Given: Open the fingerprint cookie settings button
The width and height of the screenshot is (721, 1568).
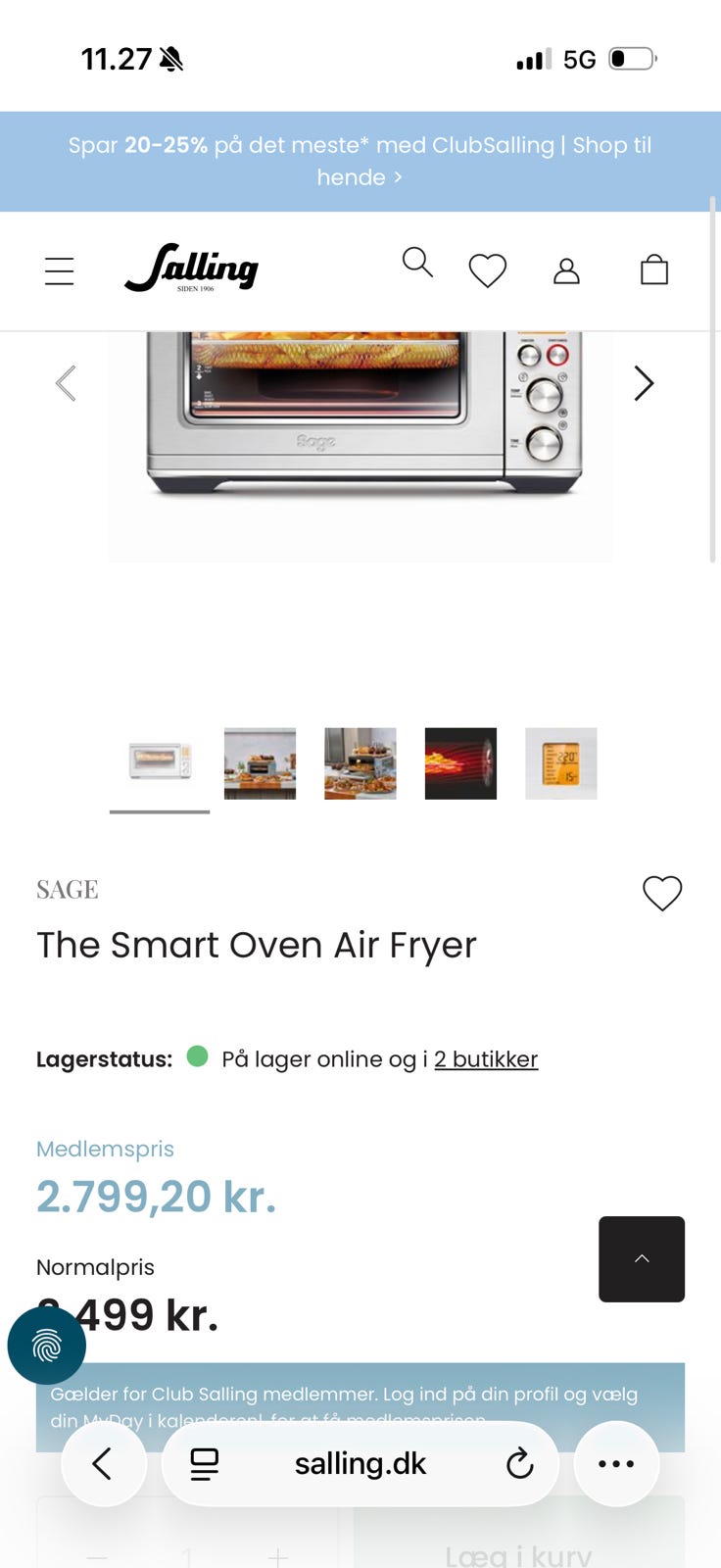Looking at the screenshot, I should (47, 1346).
